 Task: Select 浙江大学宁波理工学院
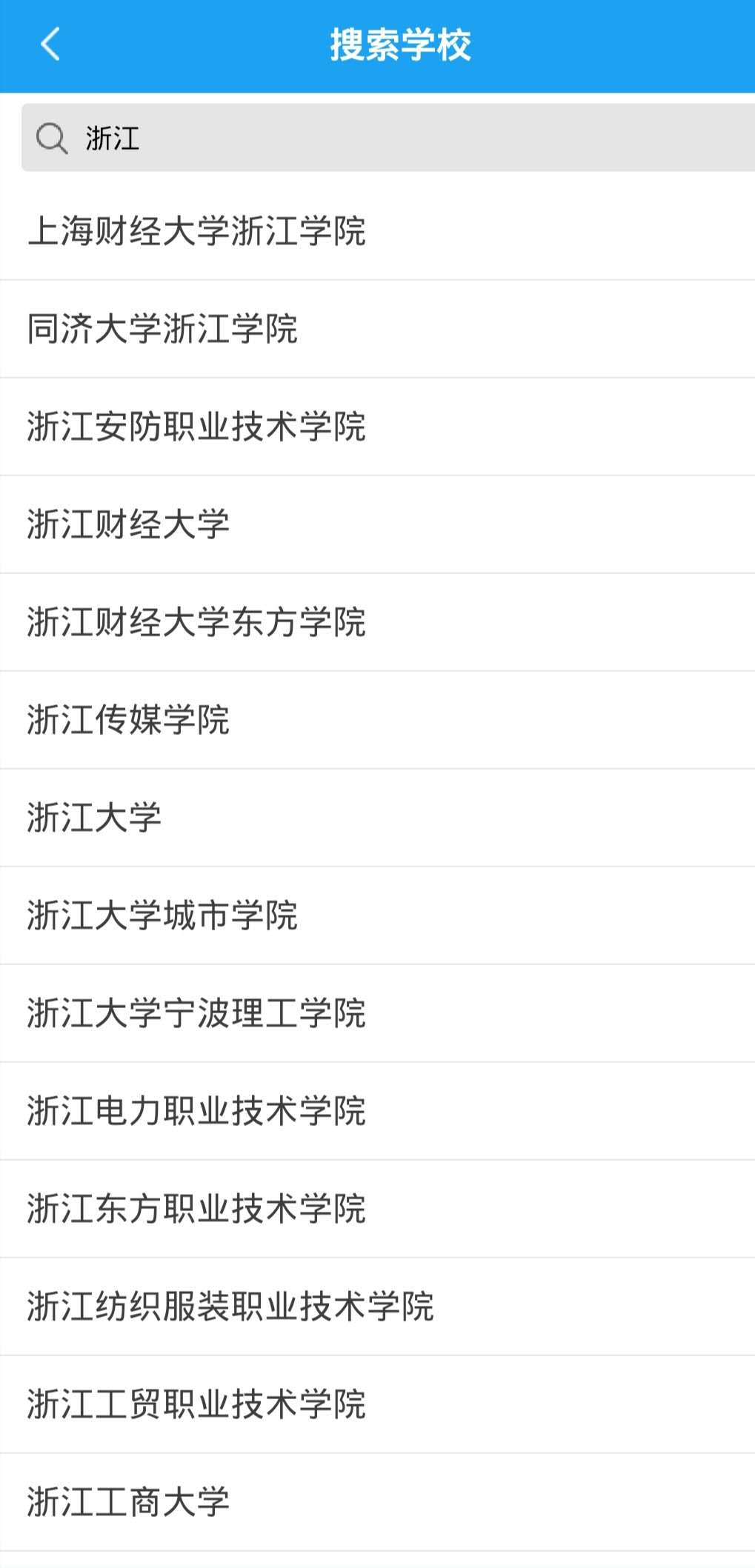click(196, 1013)
